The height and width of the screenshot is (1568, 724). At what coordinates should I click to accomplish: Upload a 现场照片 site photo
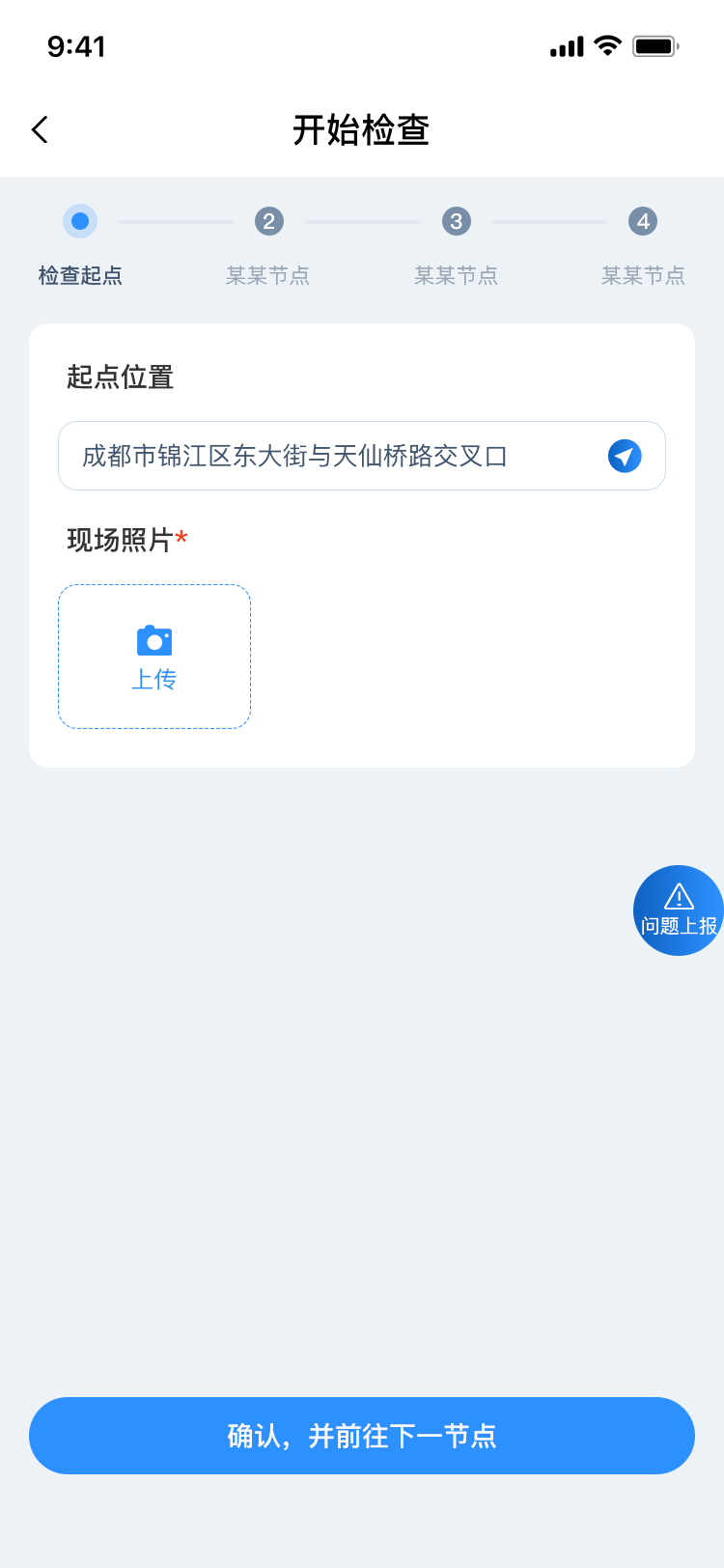(154, 657)
